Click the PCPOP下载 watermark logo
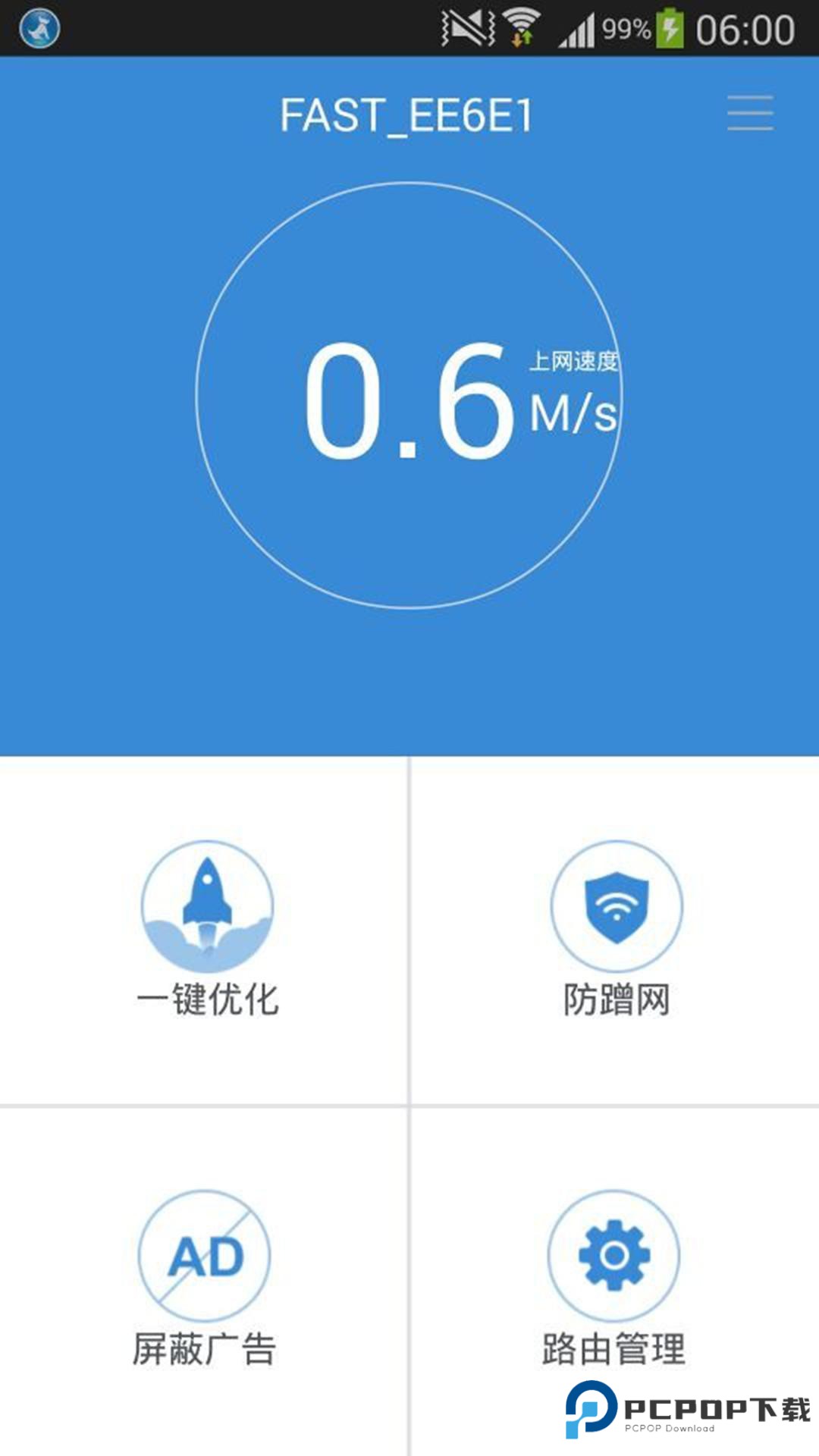The height and width of the screenshot is (1456, 819). pos(682,1407)
